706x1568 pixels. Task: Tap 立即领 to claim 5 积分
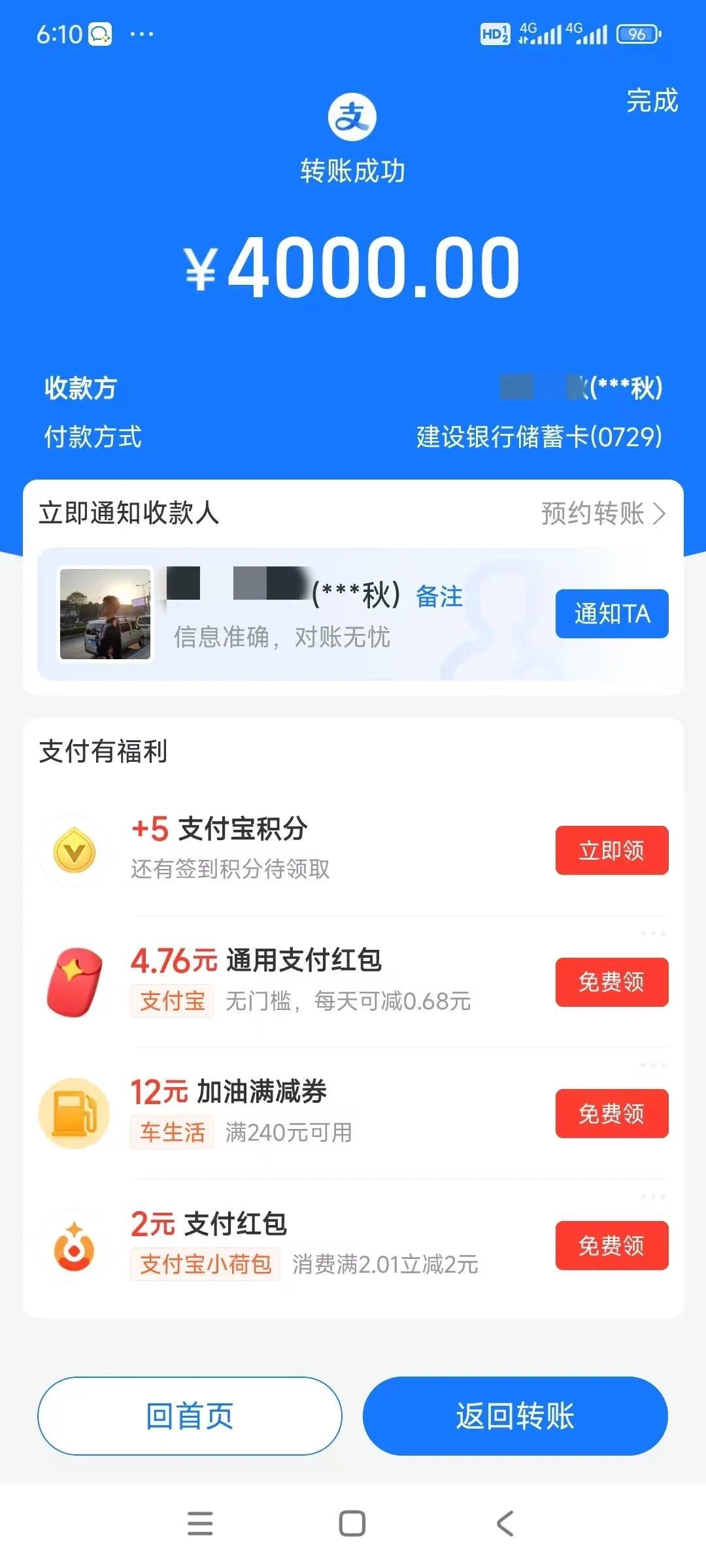[x=611, y=851]
